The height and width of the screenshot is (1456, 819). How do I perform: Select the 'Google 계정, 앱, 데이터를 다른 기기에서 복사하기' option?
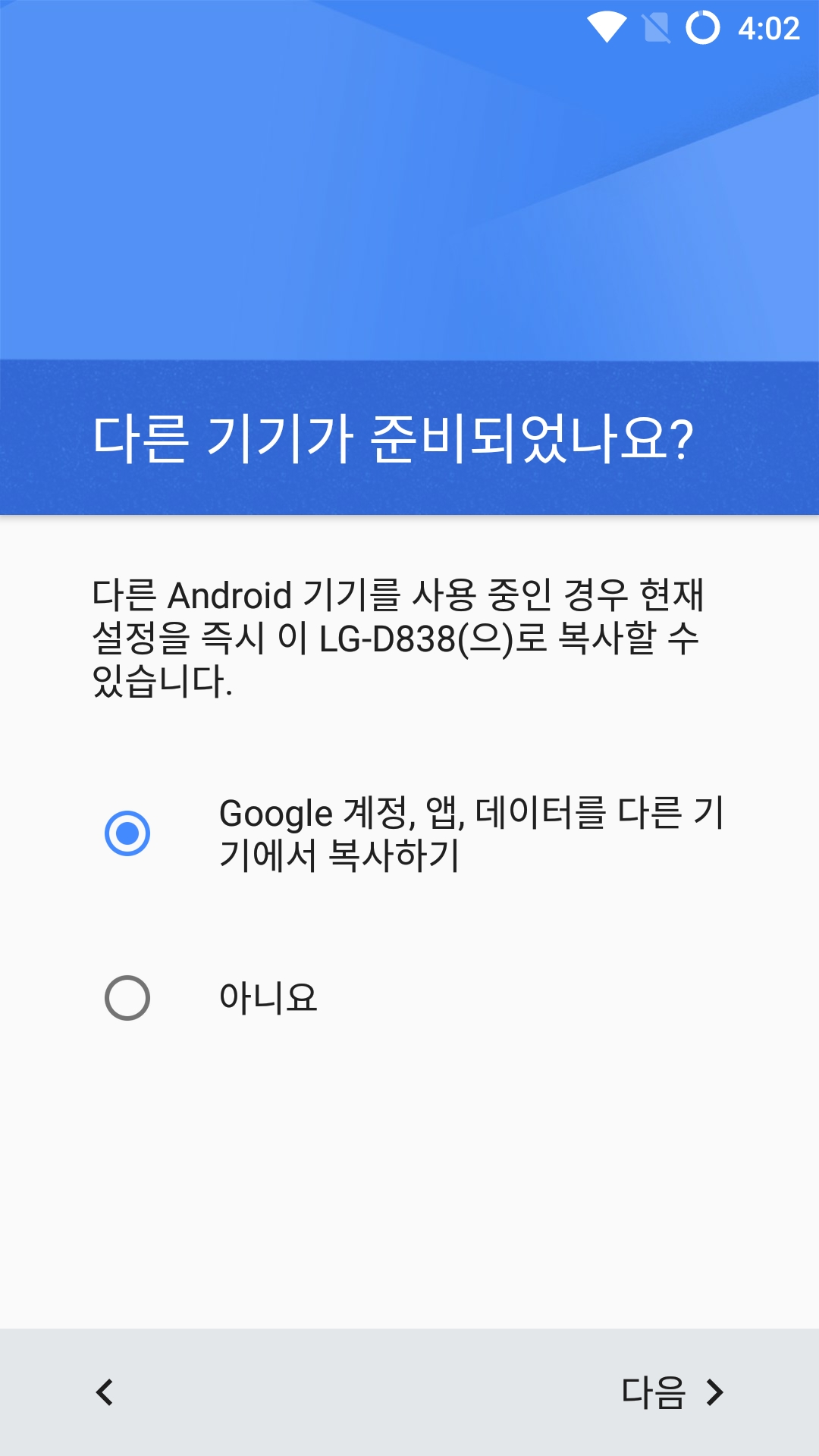click(127, 833)
